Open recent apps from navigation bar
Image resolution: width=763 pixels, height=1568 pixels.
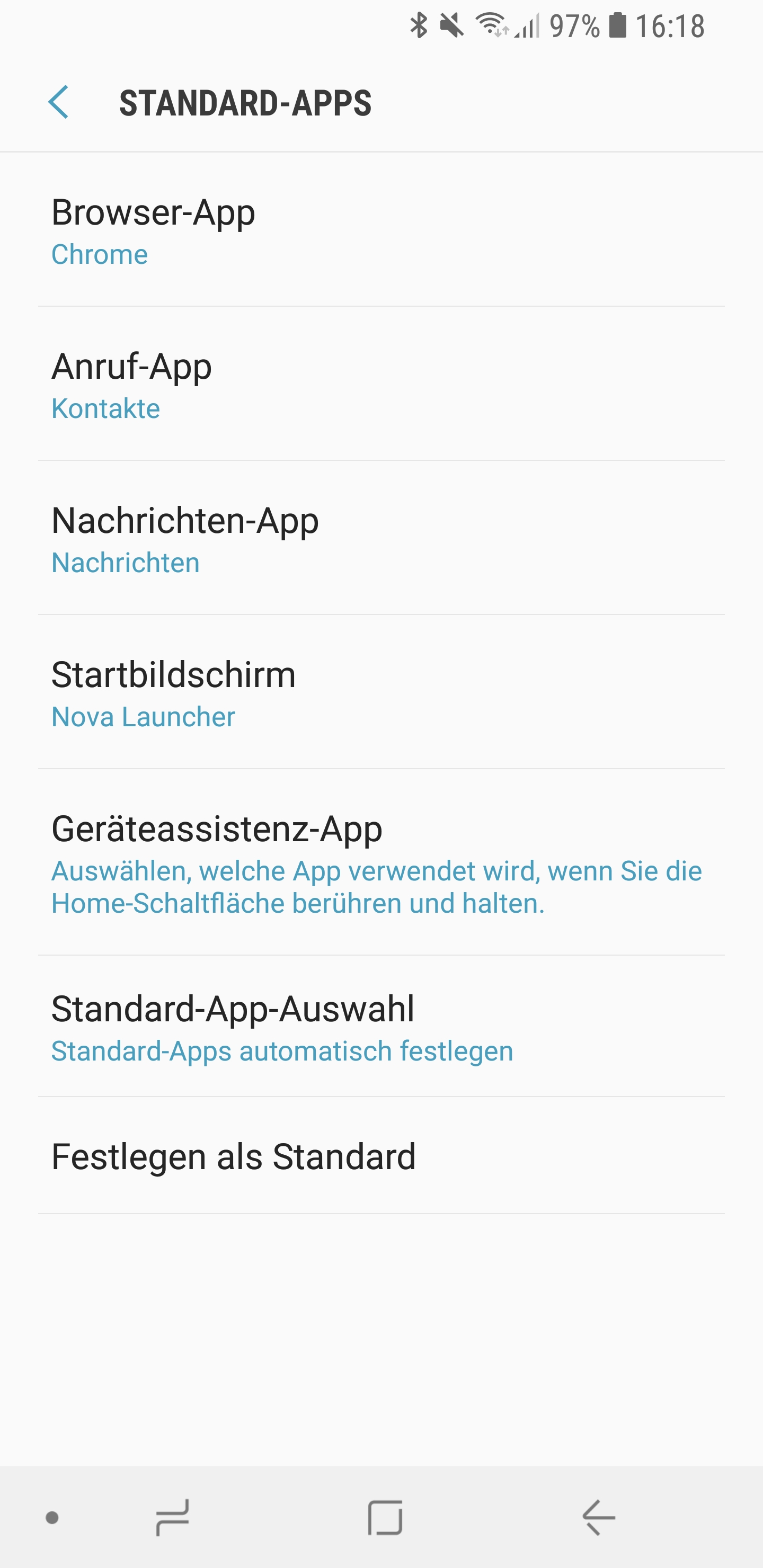173,1517
